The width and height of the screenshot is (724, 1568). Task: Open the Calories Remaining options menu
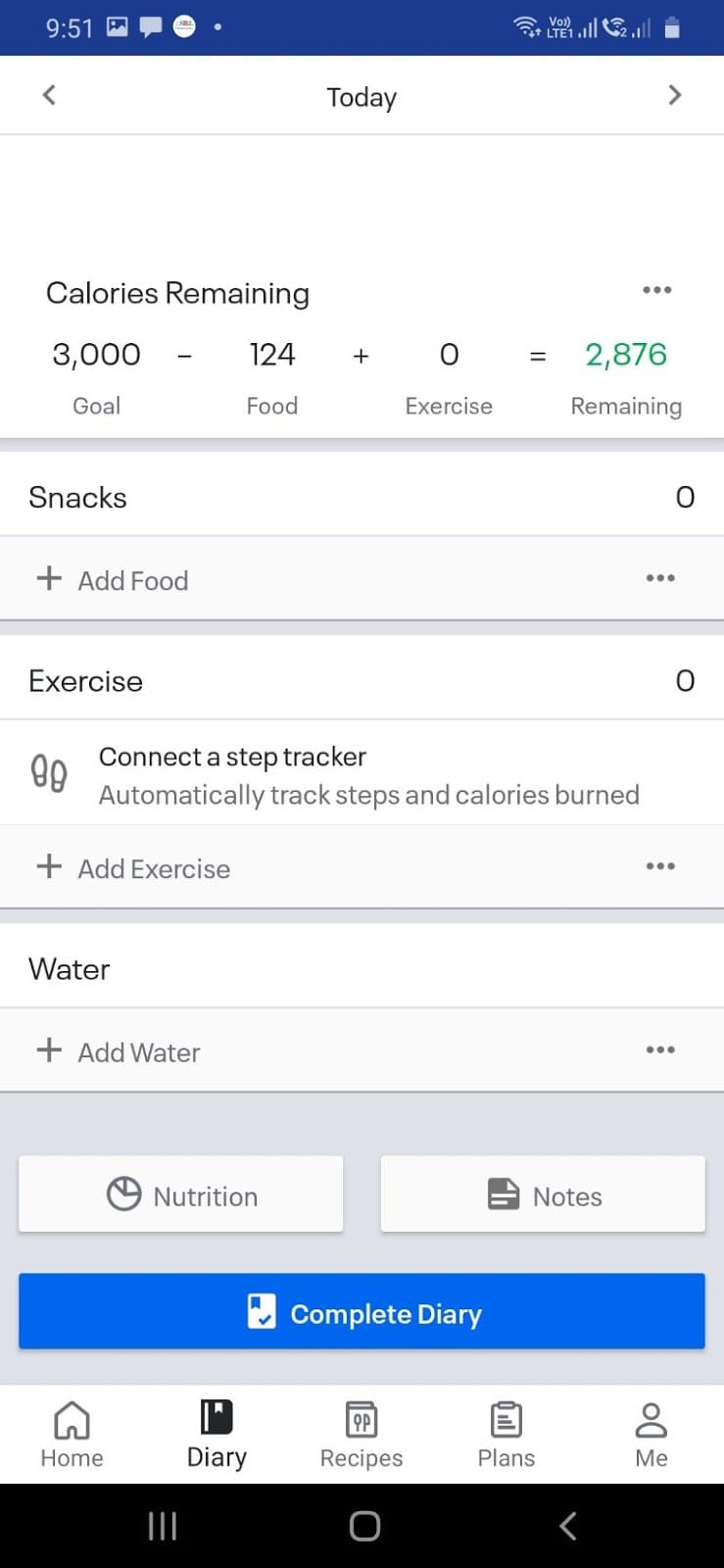pyautogui.click(x=656, y=289)
